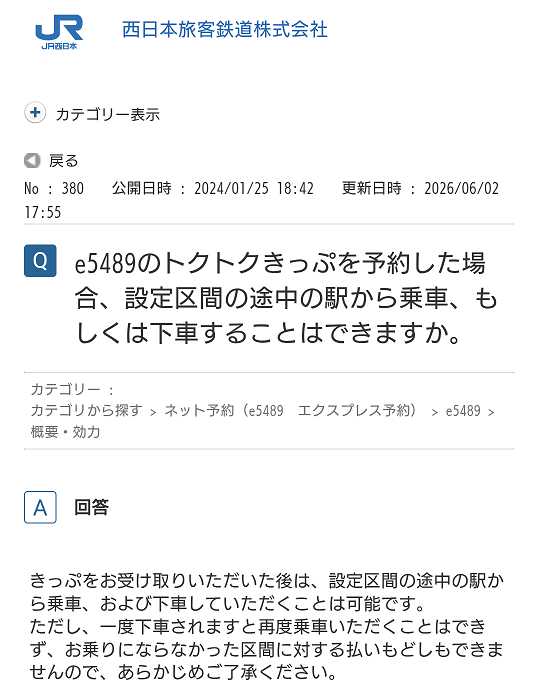The image size is (539, 698).
Task: Open the 西日本旅客鉄道株式会社 header link
Action: tap(225, 30)
